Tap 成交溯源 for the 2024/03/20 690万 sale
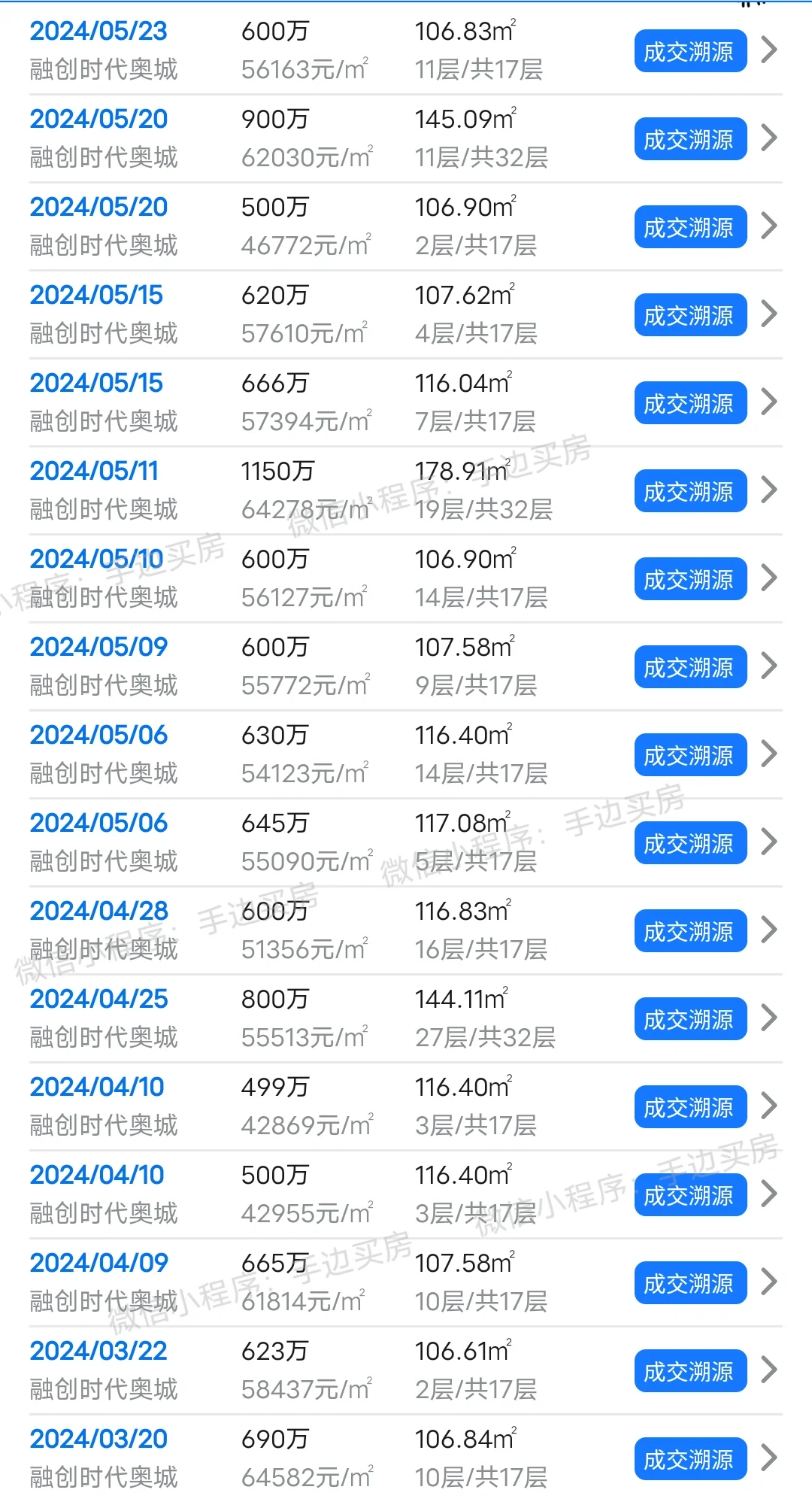 [x=690, y=1459]
